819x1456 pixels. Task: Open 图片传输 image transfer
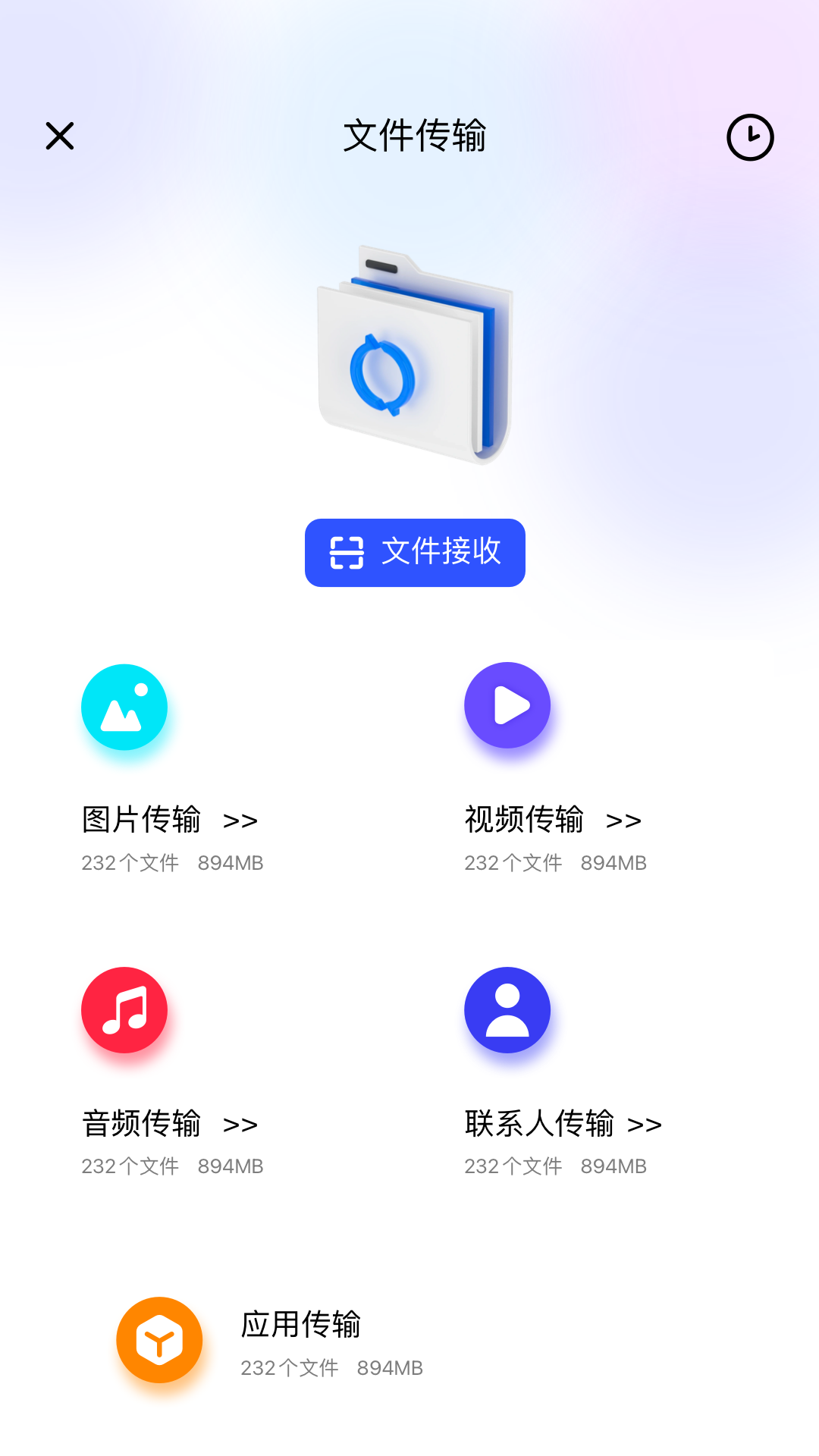pyautogui.click(x=170, y=820)
